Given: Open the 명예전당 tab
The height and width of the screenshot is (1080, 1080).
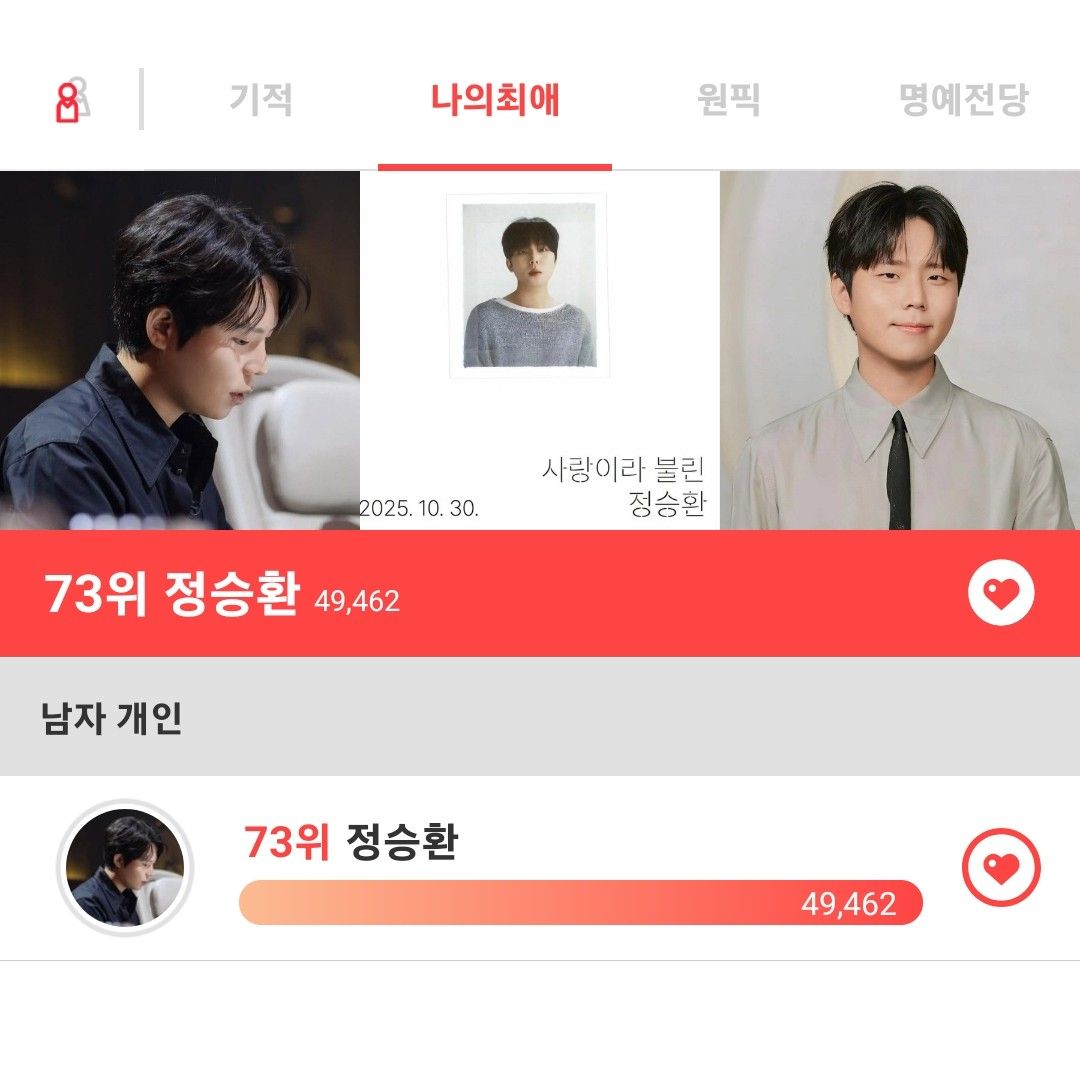Looking at the screenshot, I should tap(963, 100).
